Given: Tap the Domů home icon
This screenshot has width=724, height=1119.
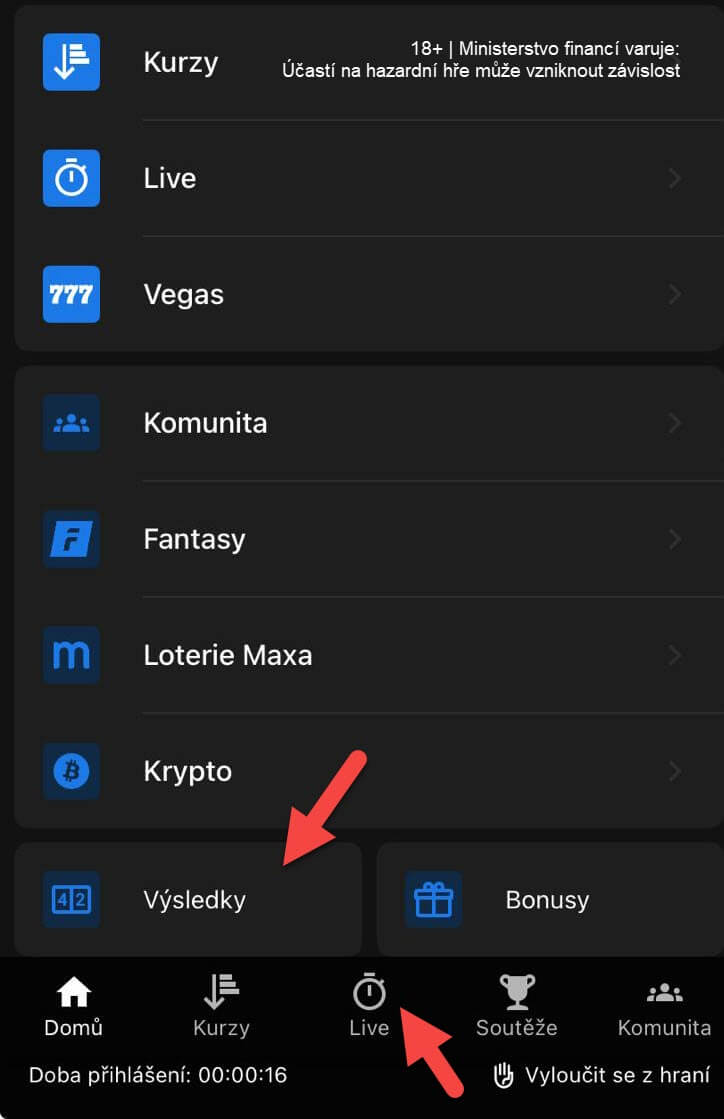Looking at the screenshot, I should (73, 992).
